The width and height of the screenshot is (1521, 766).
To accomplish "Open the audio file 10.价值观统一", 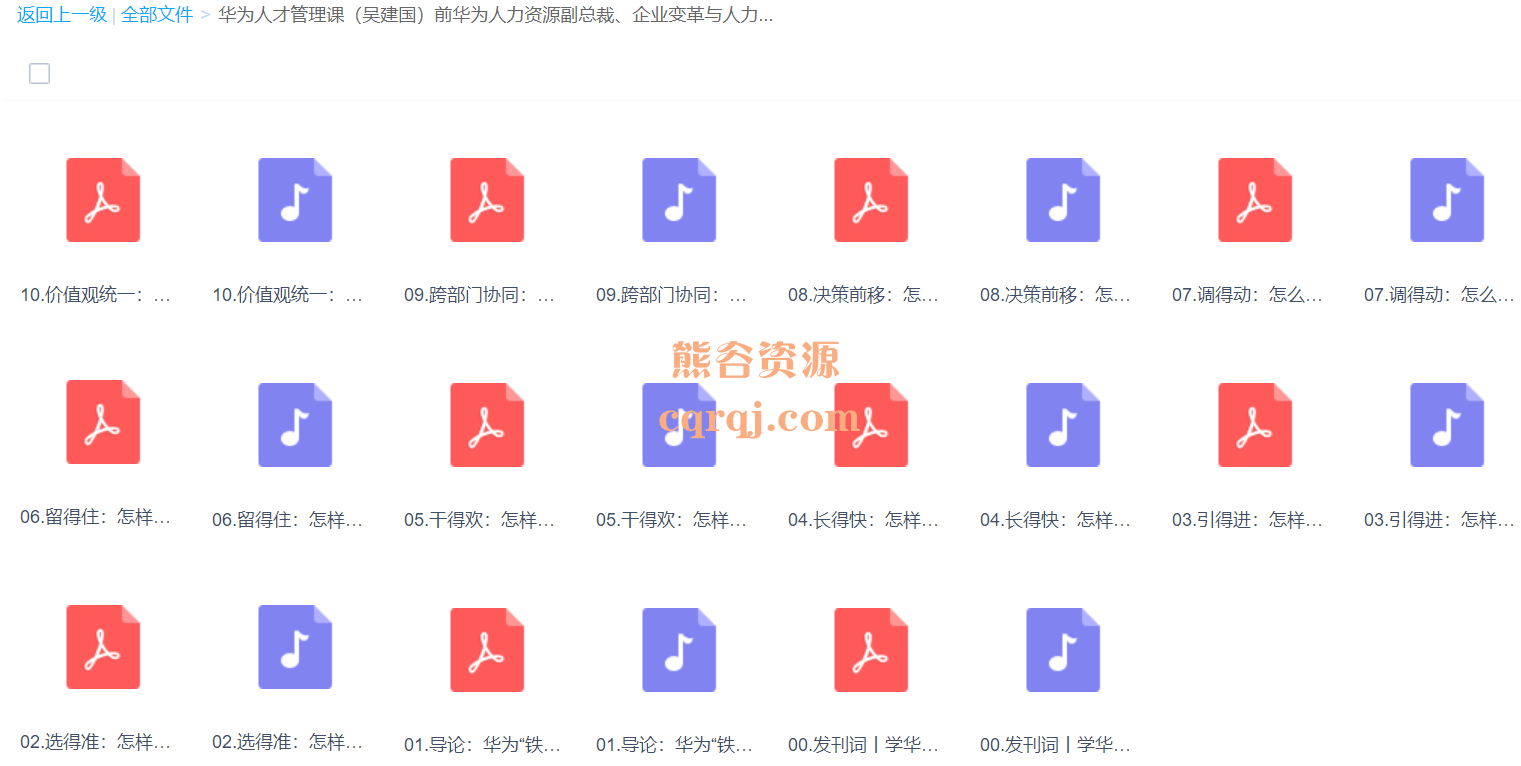I will 295,200.
